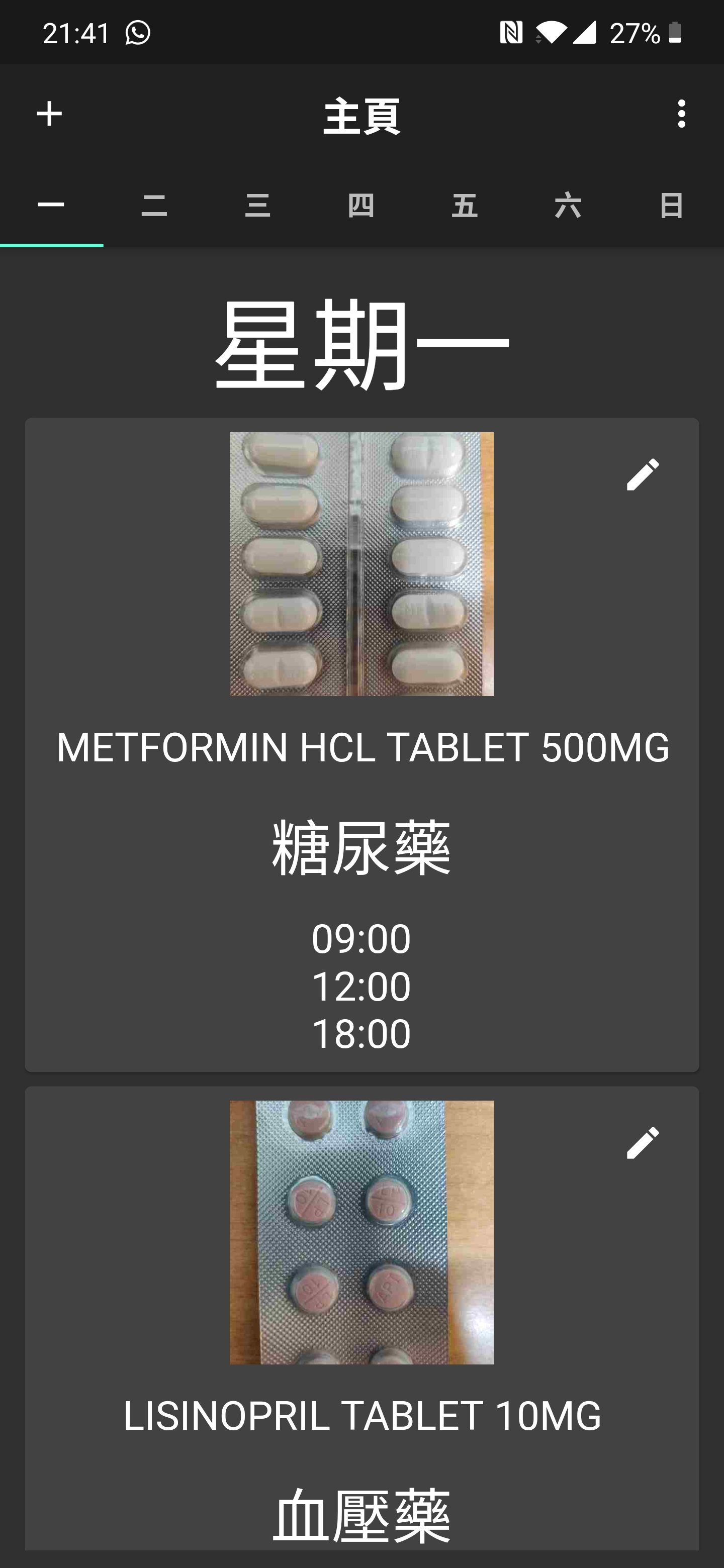
Task: Switch to the Sunday (日) tab
Action: coord(672,205)
